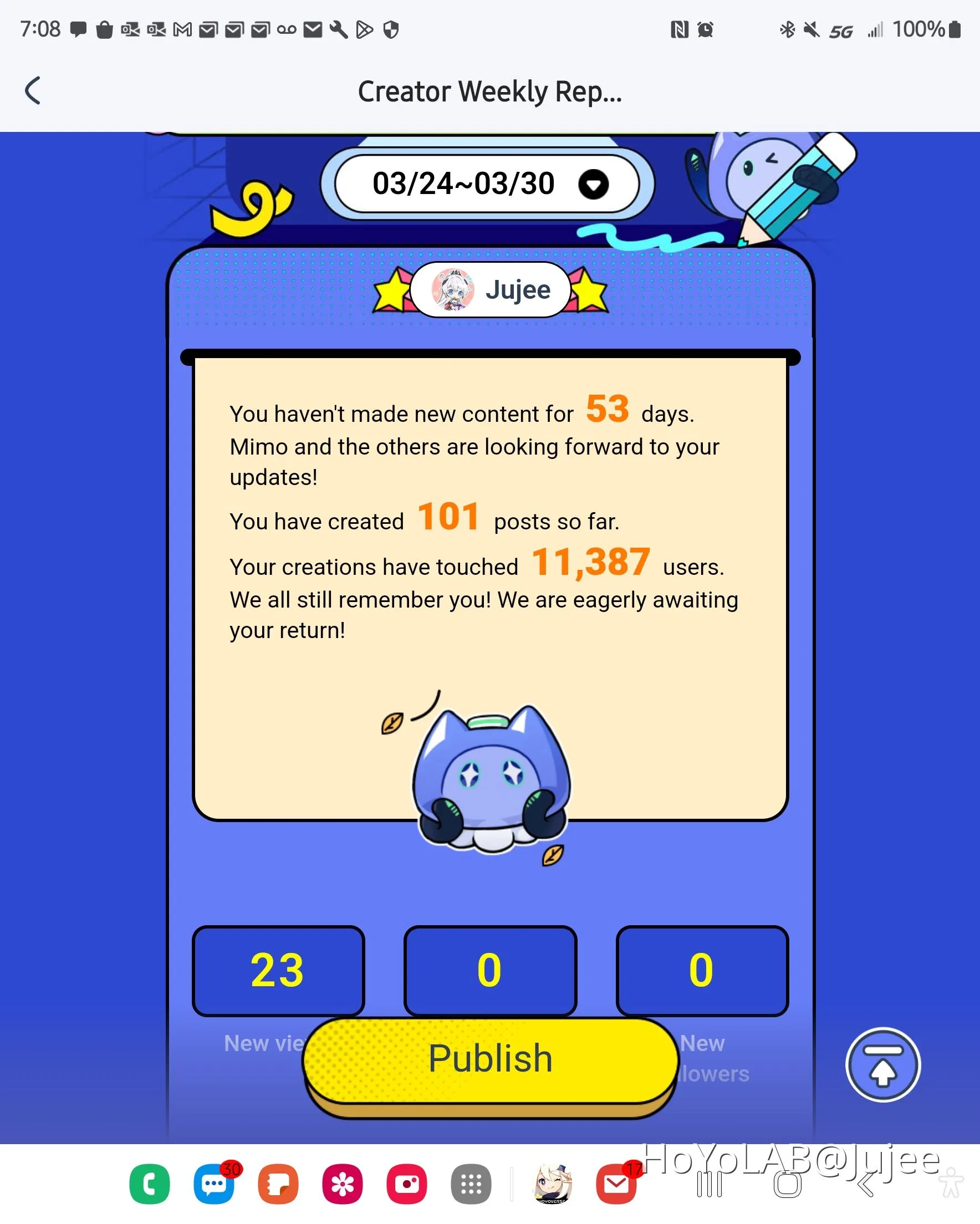The width and height of the screenshot is (980, 1224).
Task: Open the app drawer grid icon
Action: point(471,1184)
